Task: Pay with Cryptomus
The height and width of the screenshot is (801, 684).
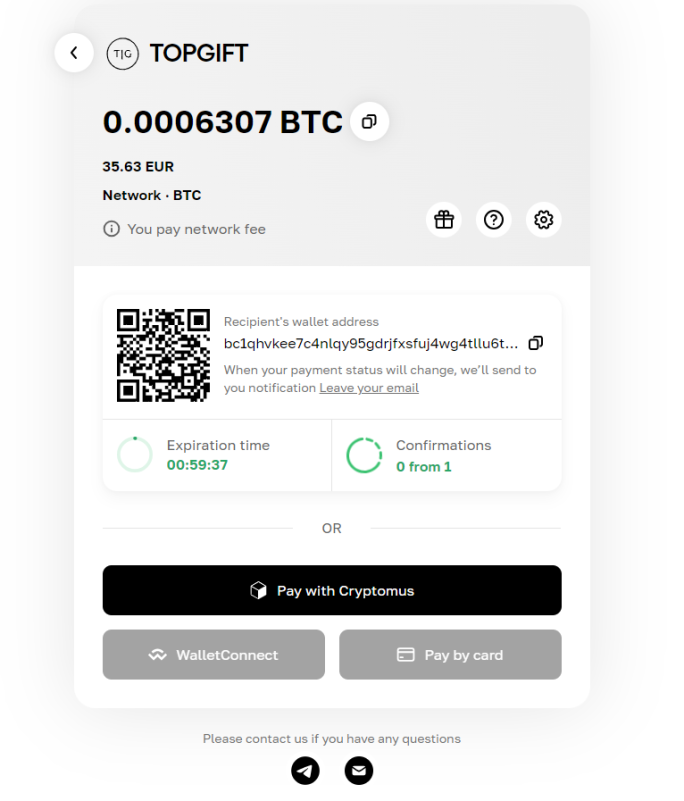Action: [x=332, y=591]
